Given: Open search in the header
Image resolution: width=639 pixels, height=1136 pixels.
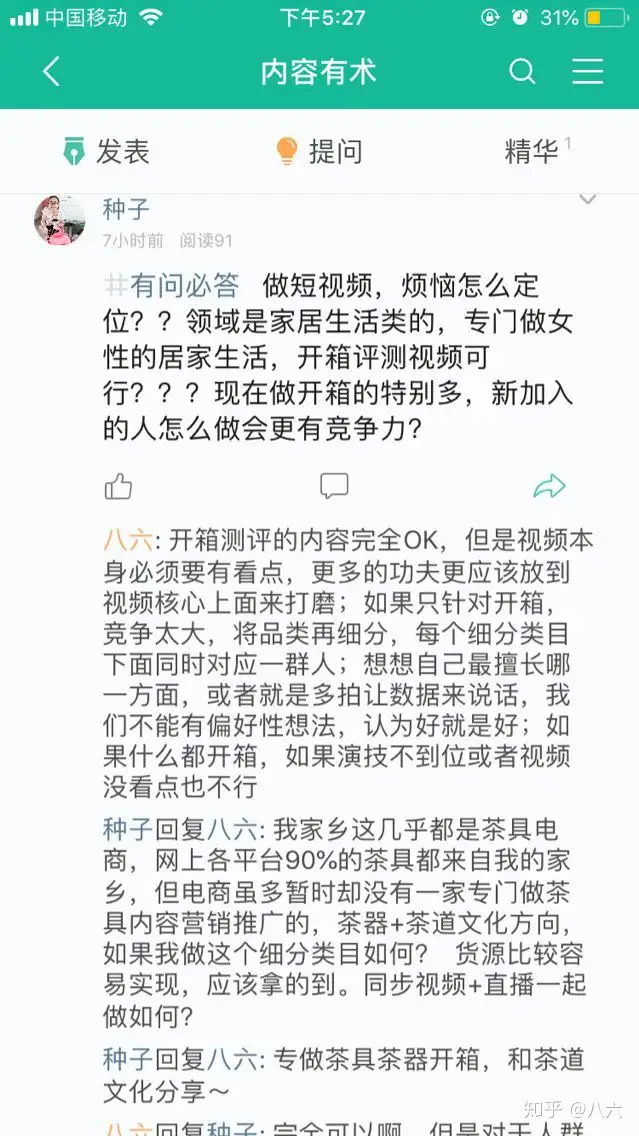Looking at the screenshot, I should [522, 71].
